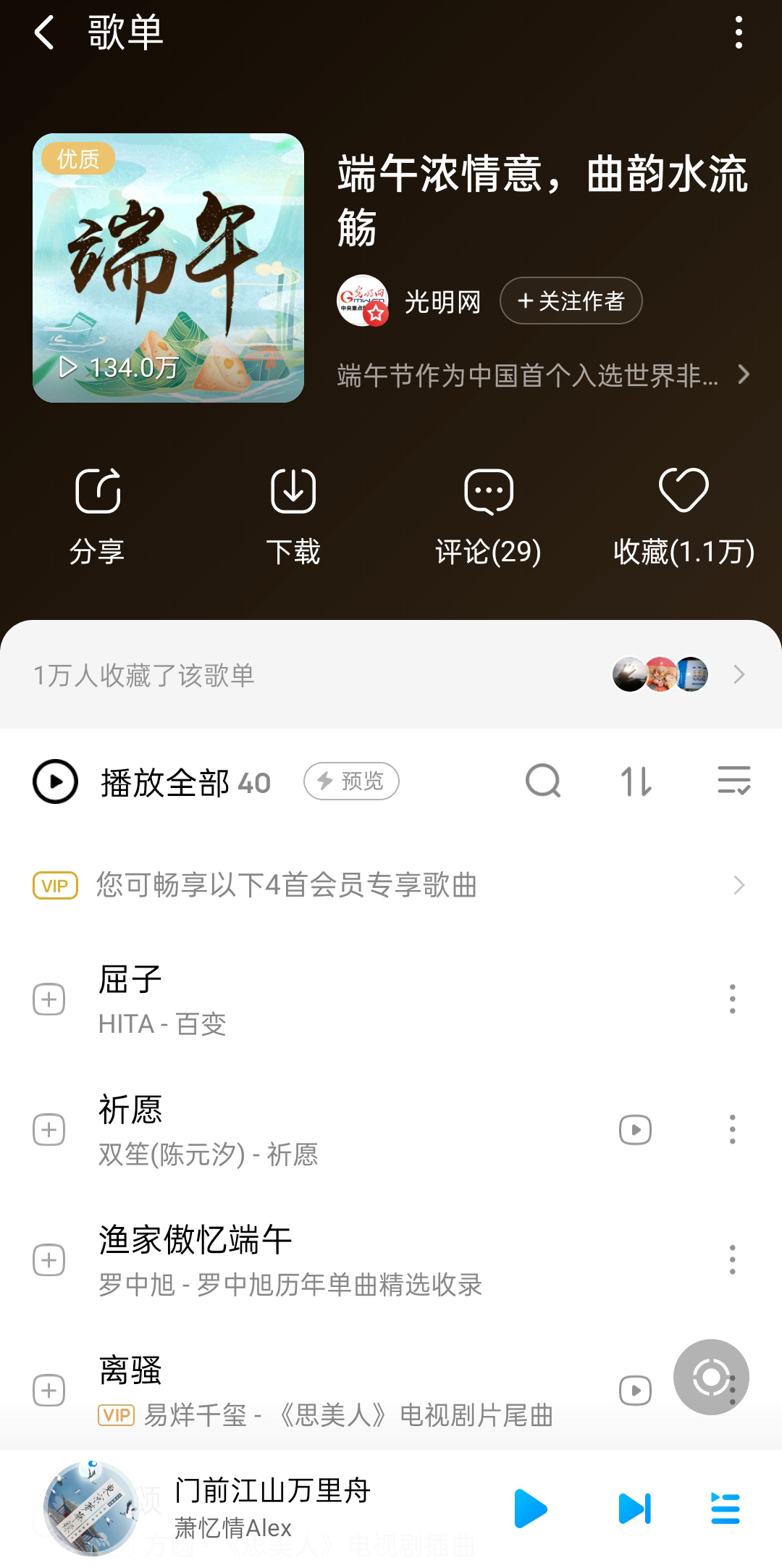Open the 端午 playlist cover image
This screenshot has width=782, height=1568.
168,268
